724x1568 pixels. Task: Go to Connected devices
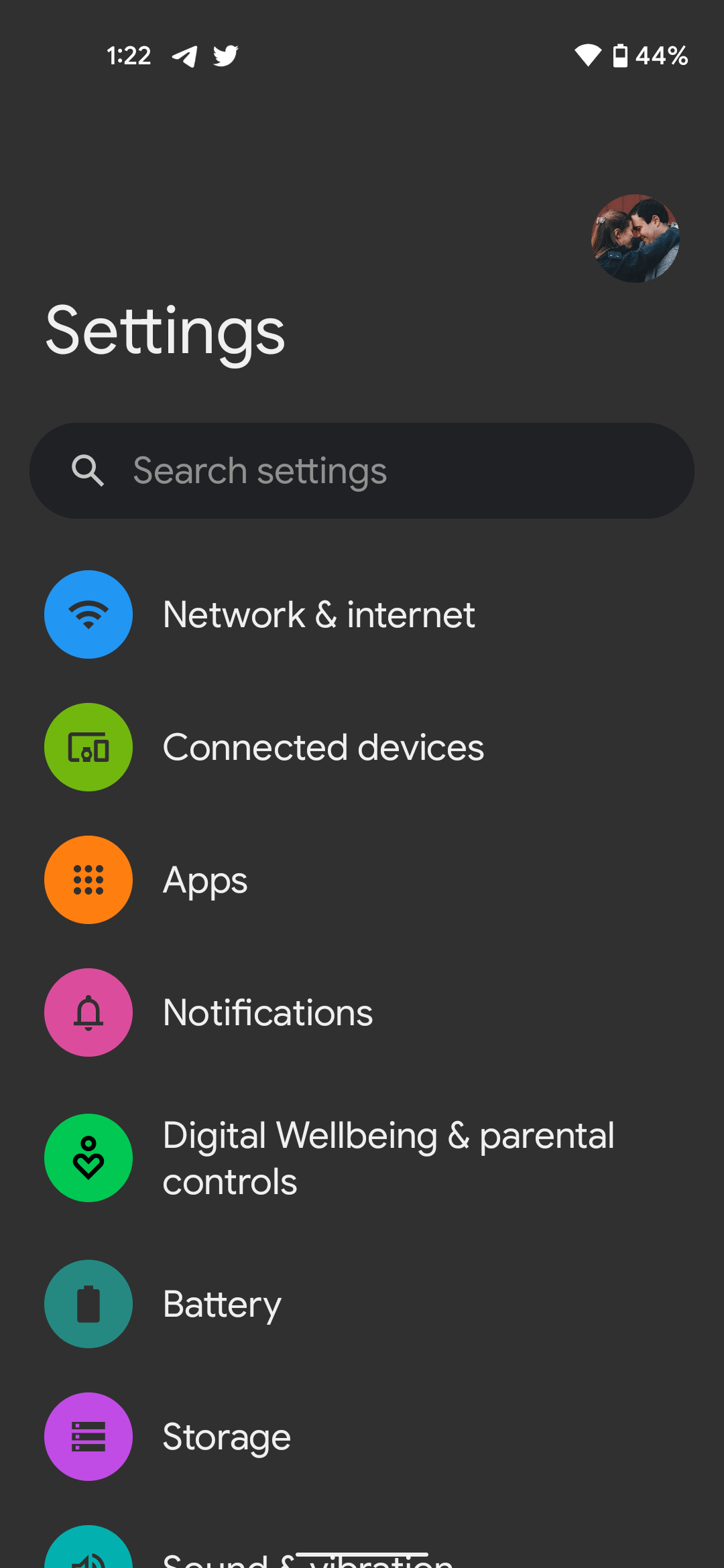pos(362,747)
